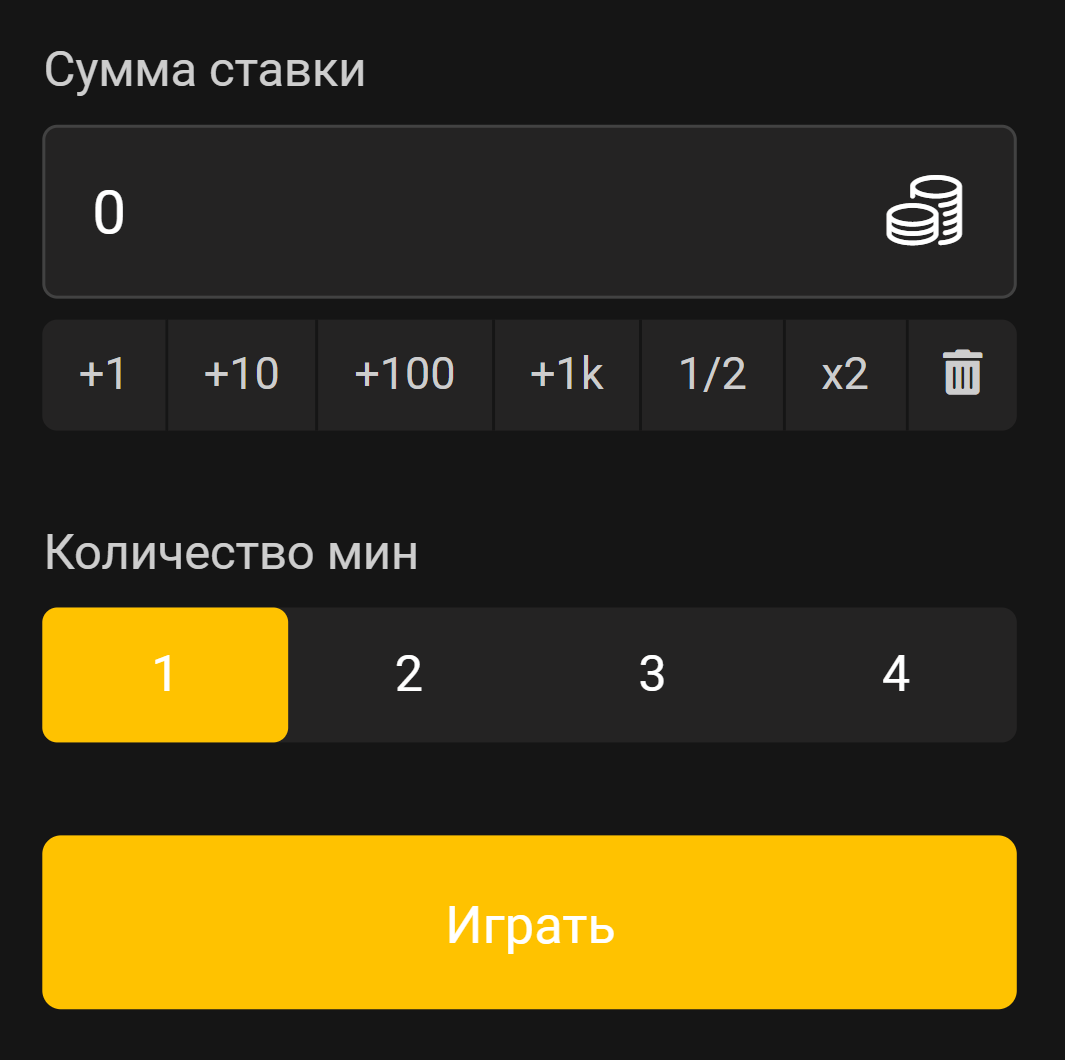The width and height of the screenshot is (1065, 1060).
Task: Add 1 to the bet amount
Action: pos(104,375)
